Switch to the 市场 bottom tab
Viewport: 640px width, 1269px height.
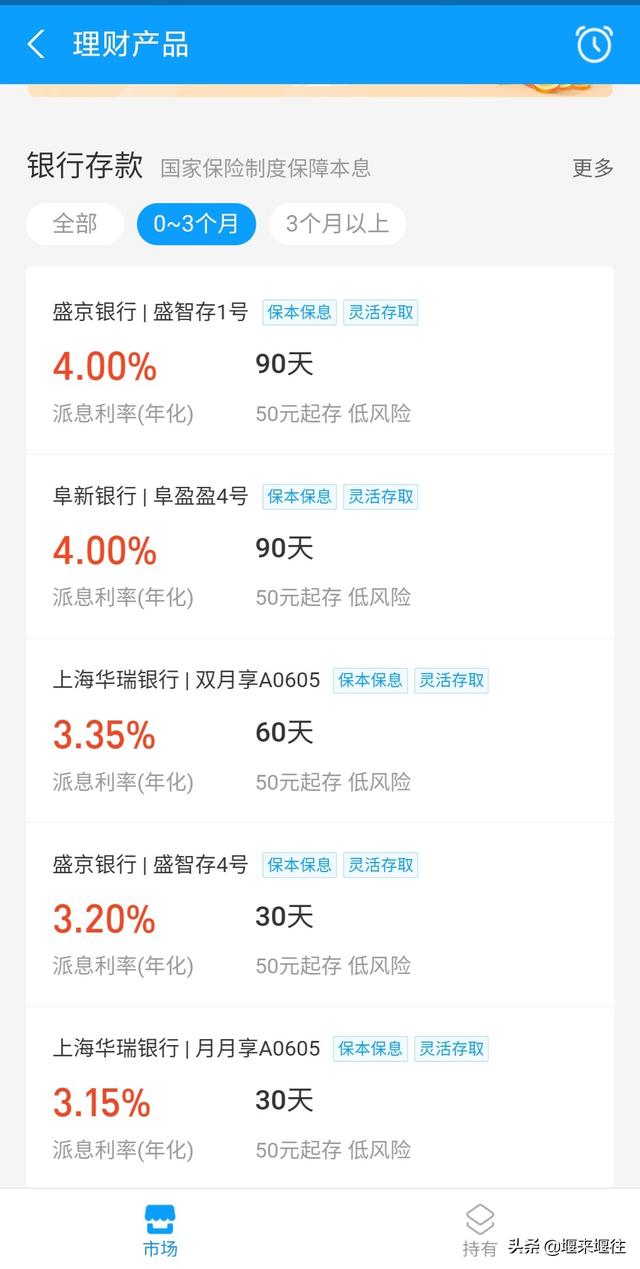[x=160, y=1230]
